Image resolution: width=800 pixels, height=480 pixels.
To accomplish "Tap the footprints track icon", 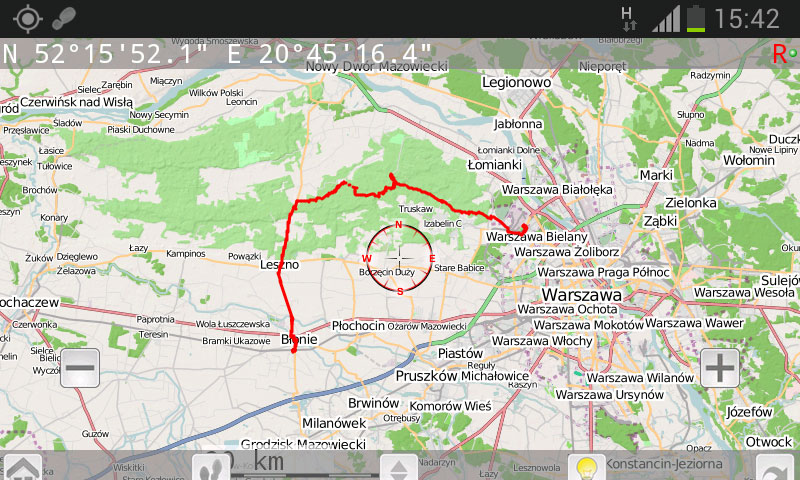I will pyautogui.click(x=211, y=468).
